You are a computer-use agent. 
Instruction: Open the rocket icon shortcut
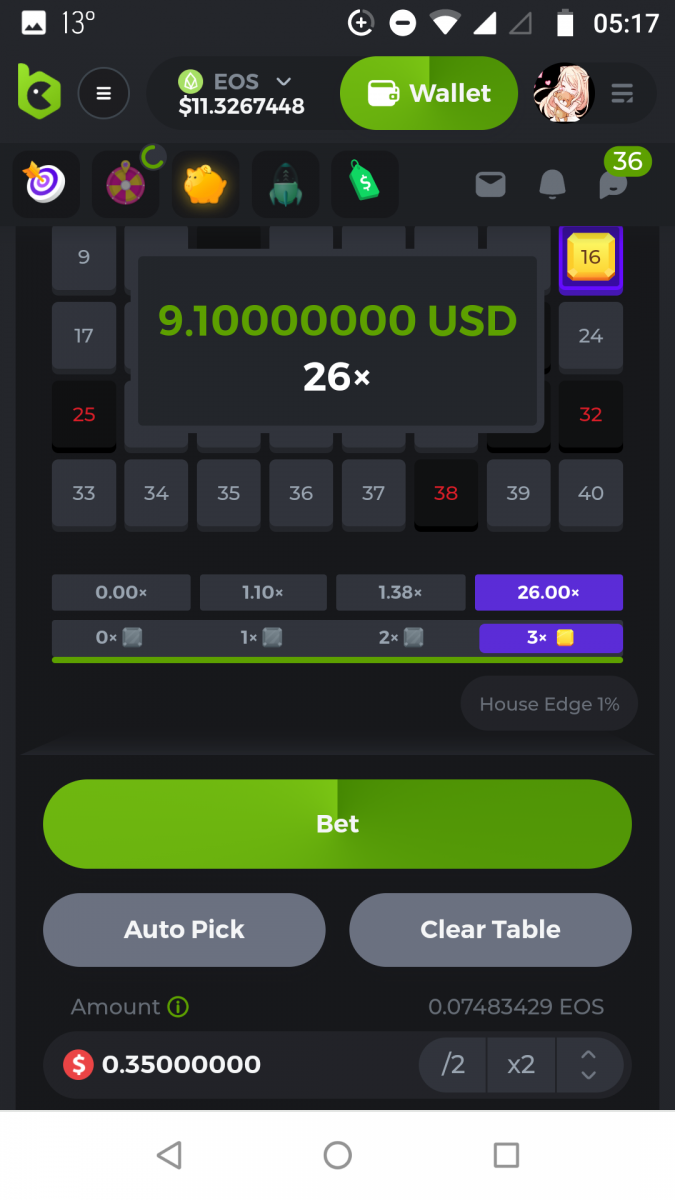click(285, 184)
